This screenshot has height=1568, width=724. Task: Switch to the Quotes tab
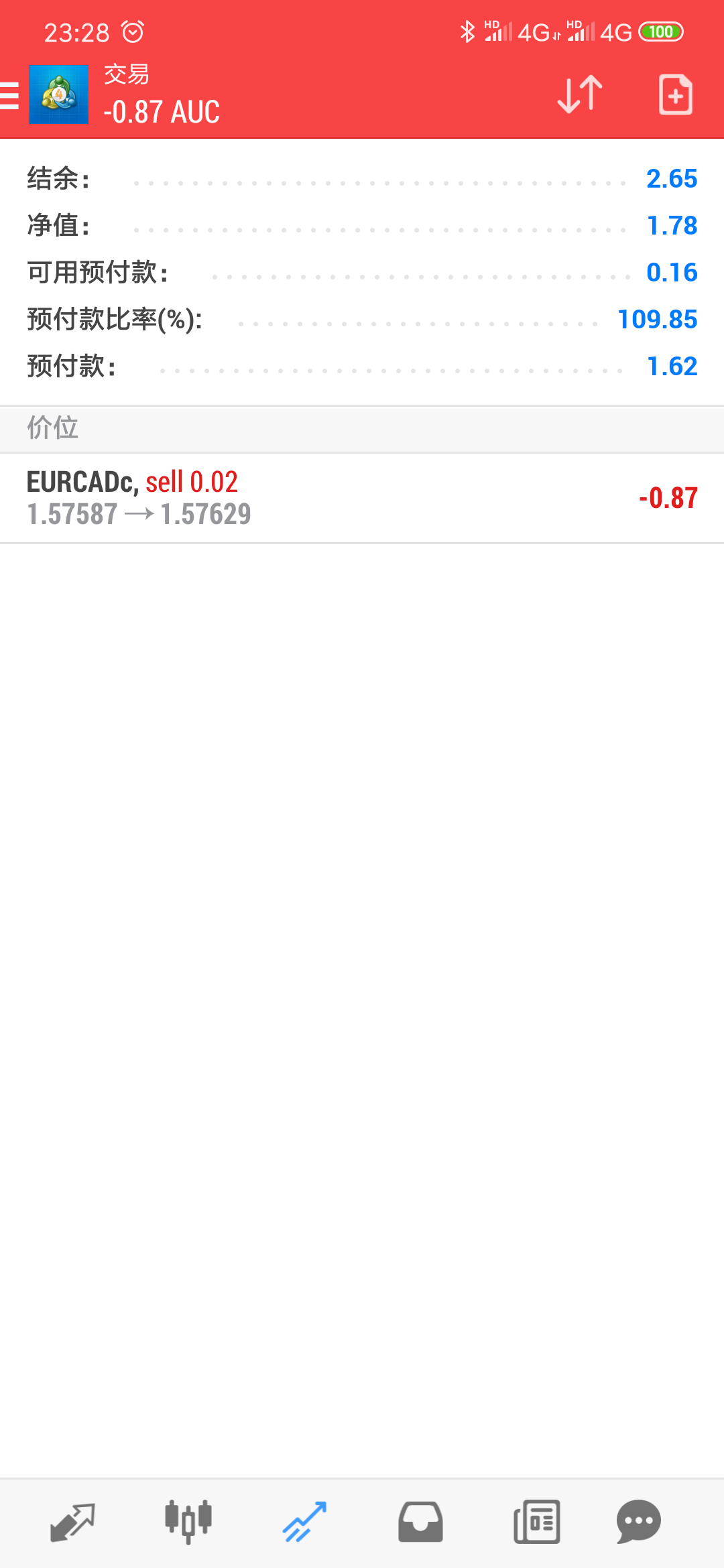[72, 1522]
